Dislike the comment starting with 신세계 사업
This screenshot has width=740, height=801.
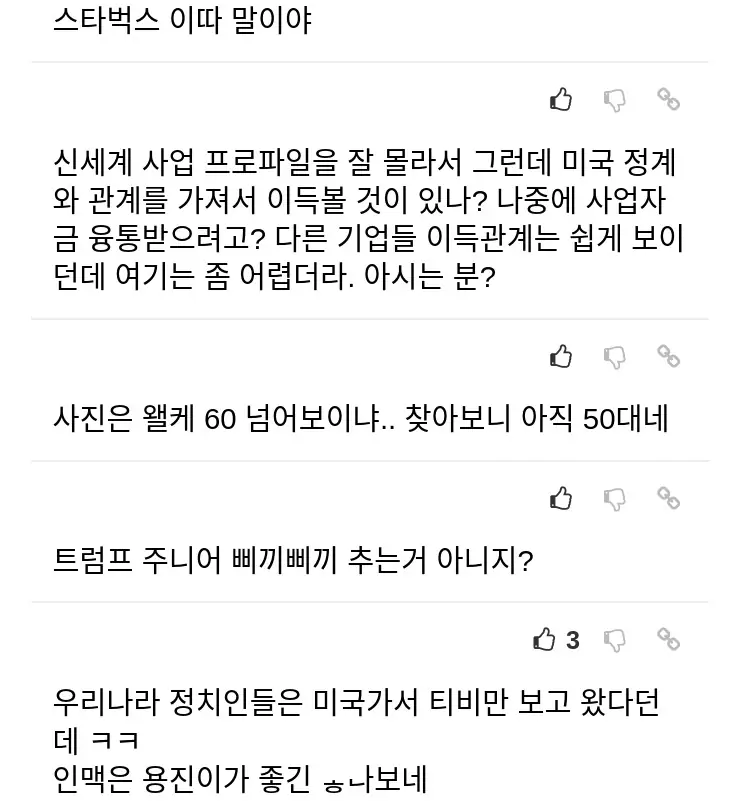pyautogui.click(x=615, y=99)
